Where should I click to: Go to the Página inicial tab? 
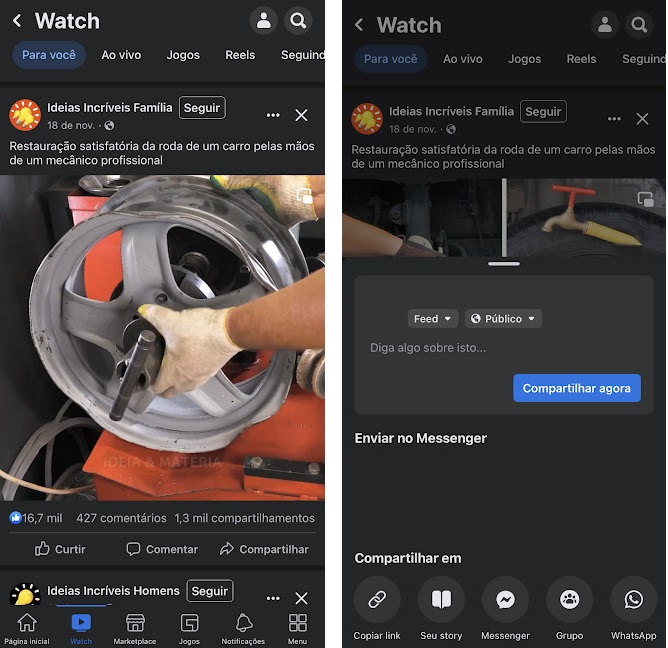[26, 628]
